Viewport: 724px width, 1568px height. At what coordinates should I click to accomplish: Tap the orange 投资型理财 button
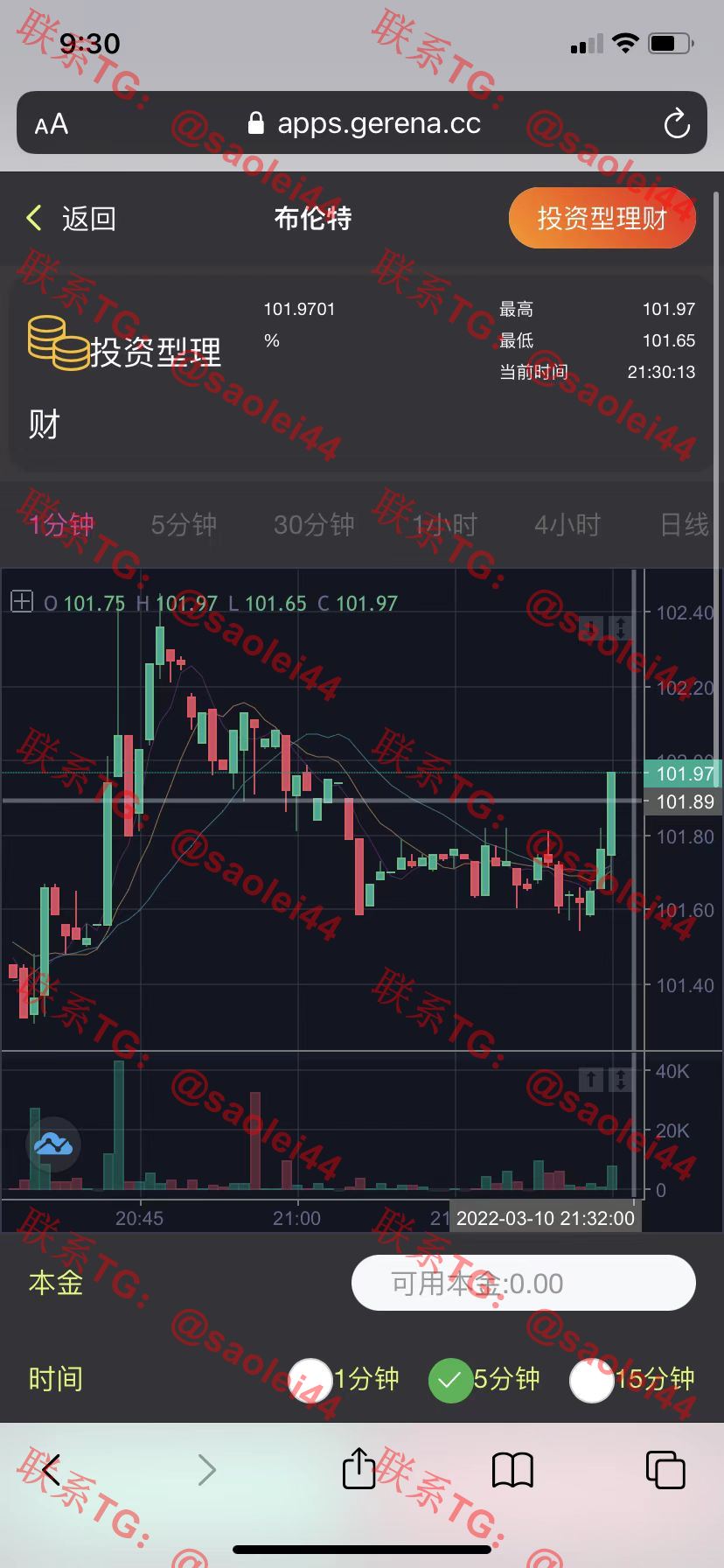tap(602, 218)
